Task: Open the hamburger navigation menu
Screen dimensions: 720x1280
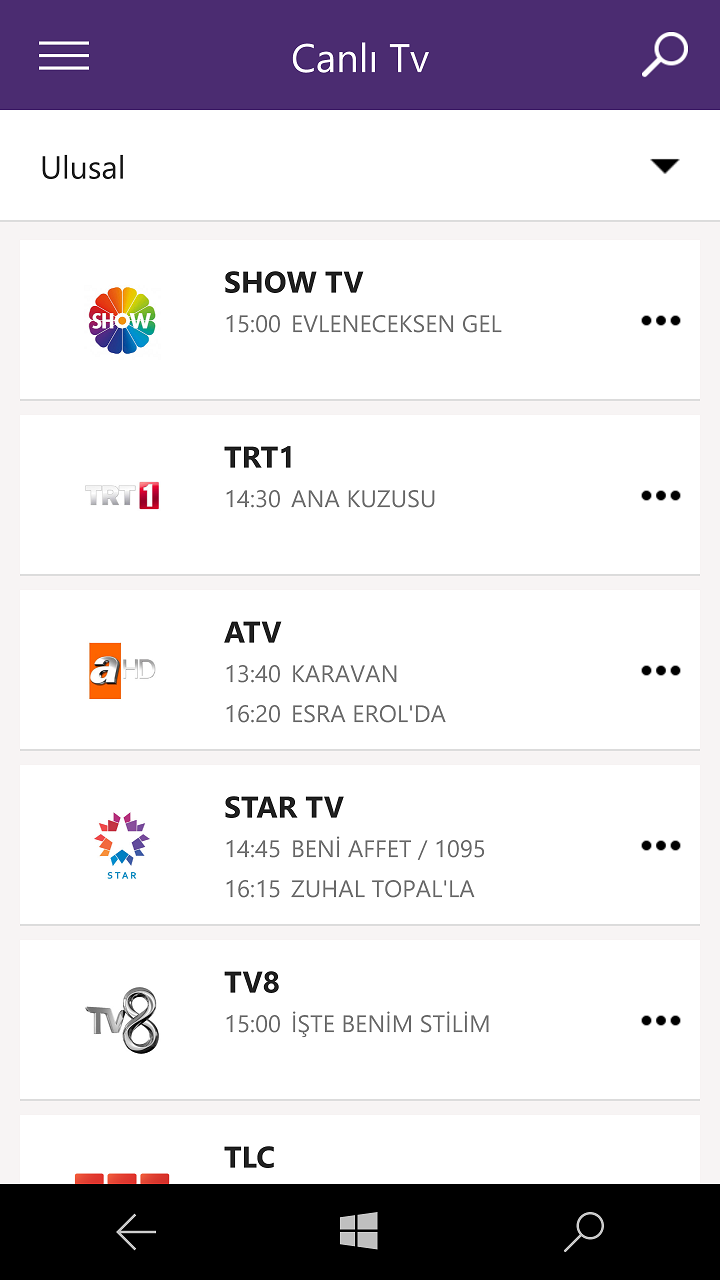Action: click(x=64, y=56)
